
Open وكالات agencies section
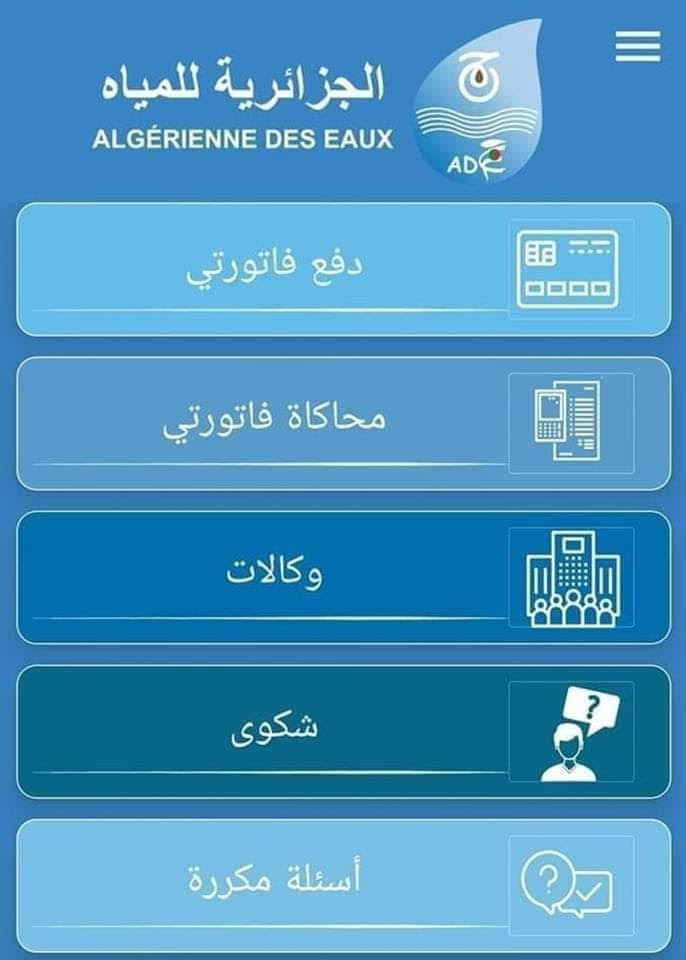[x=343, y=577]
